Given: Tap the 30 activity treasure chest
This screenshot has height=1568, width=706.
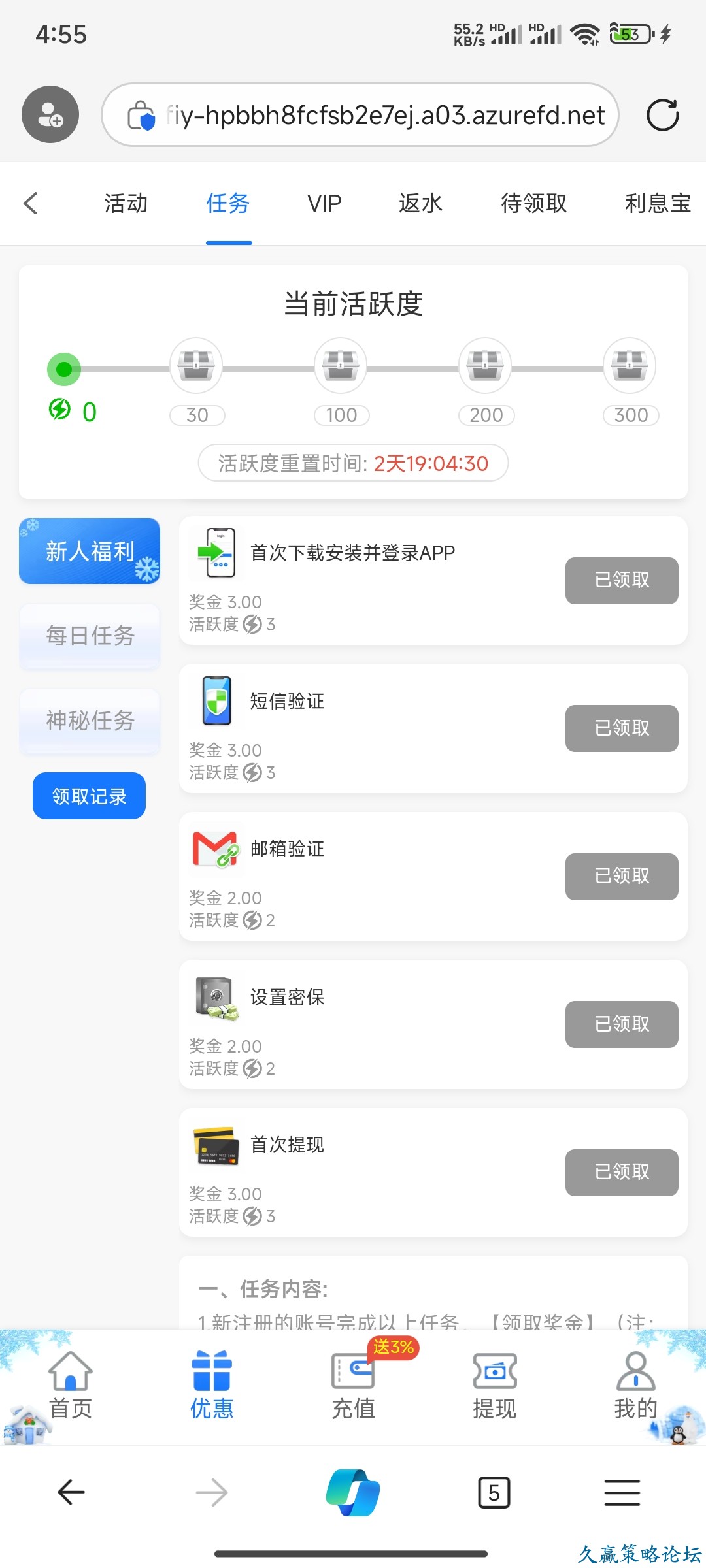Looking at the screenshot, I should coord(196,365).
